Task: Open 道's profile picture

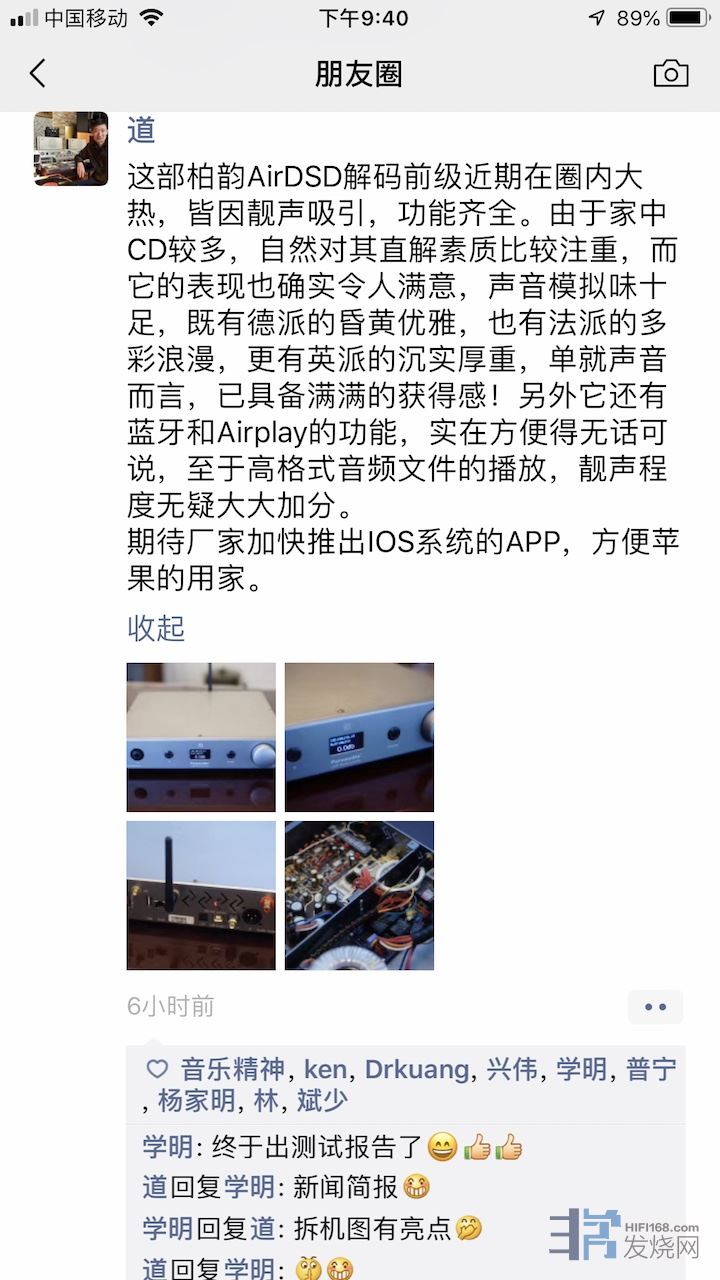Action: pyautogui.click(x=71, y=149)
